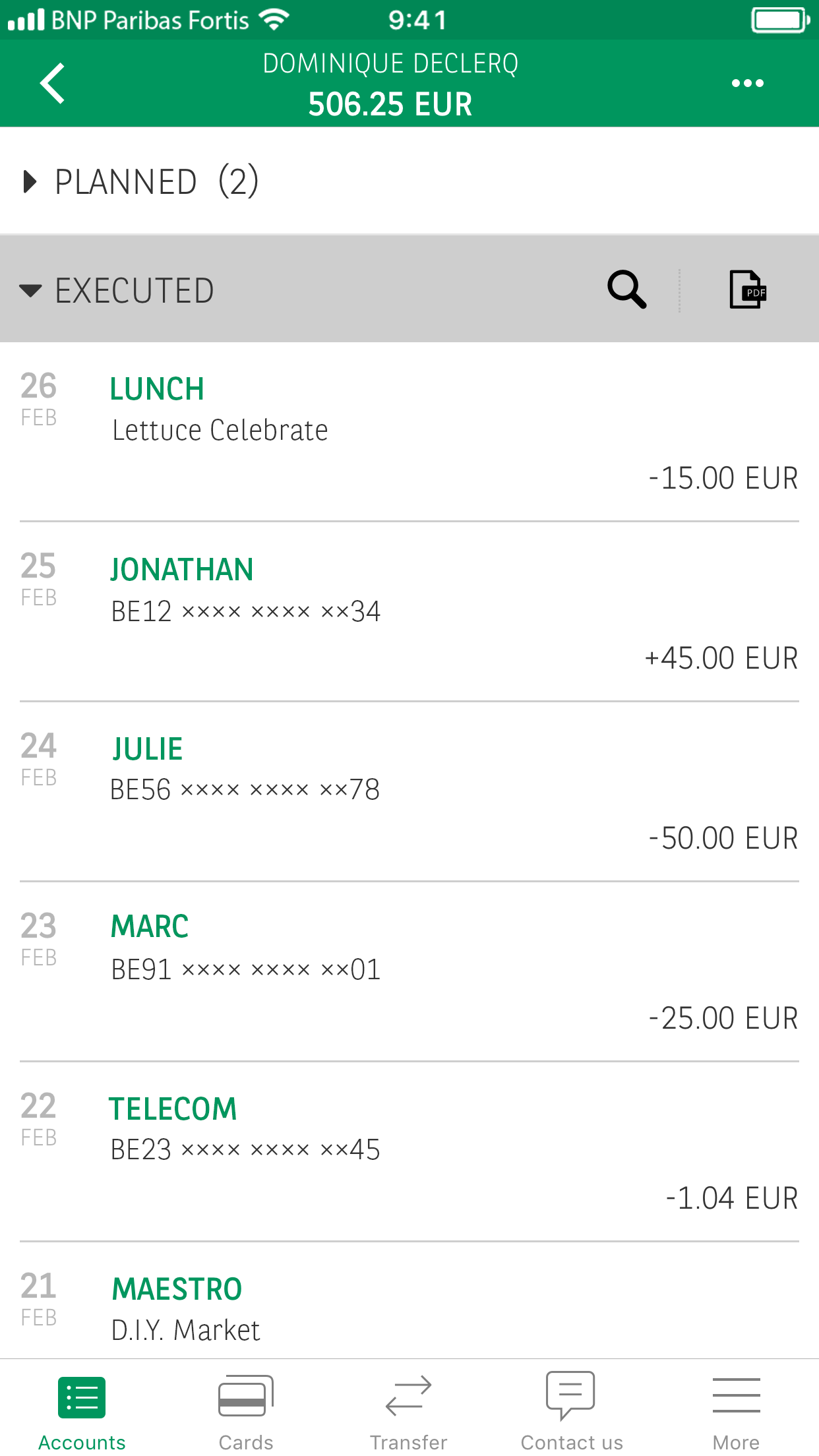Open the Lunch Lettuce Celebrate transaction
This screenshot has height=1456, width=819.
pos(409,432)
